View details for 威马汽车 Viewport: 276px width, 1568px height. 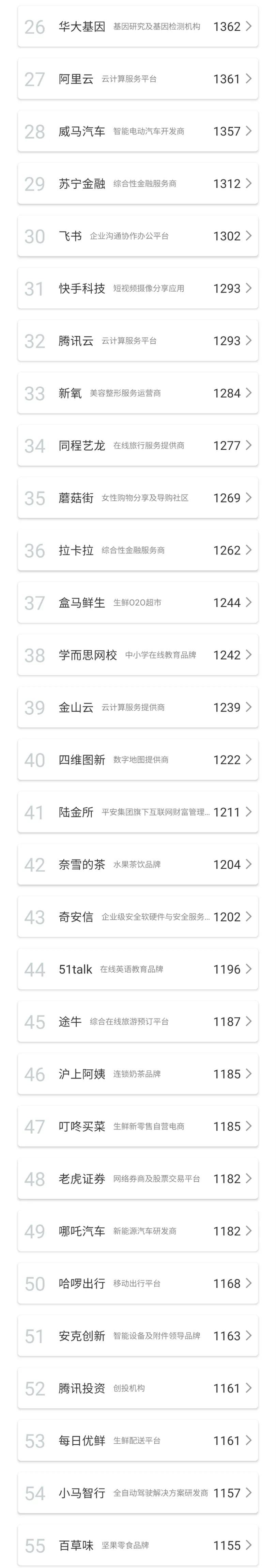pos(138,131)
